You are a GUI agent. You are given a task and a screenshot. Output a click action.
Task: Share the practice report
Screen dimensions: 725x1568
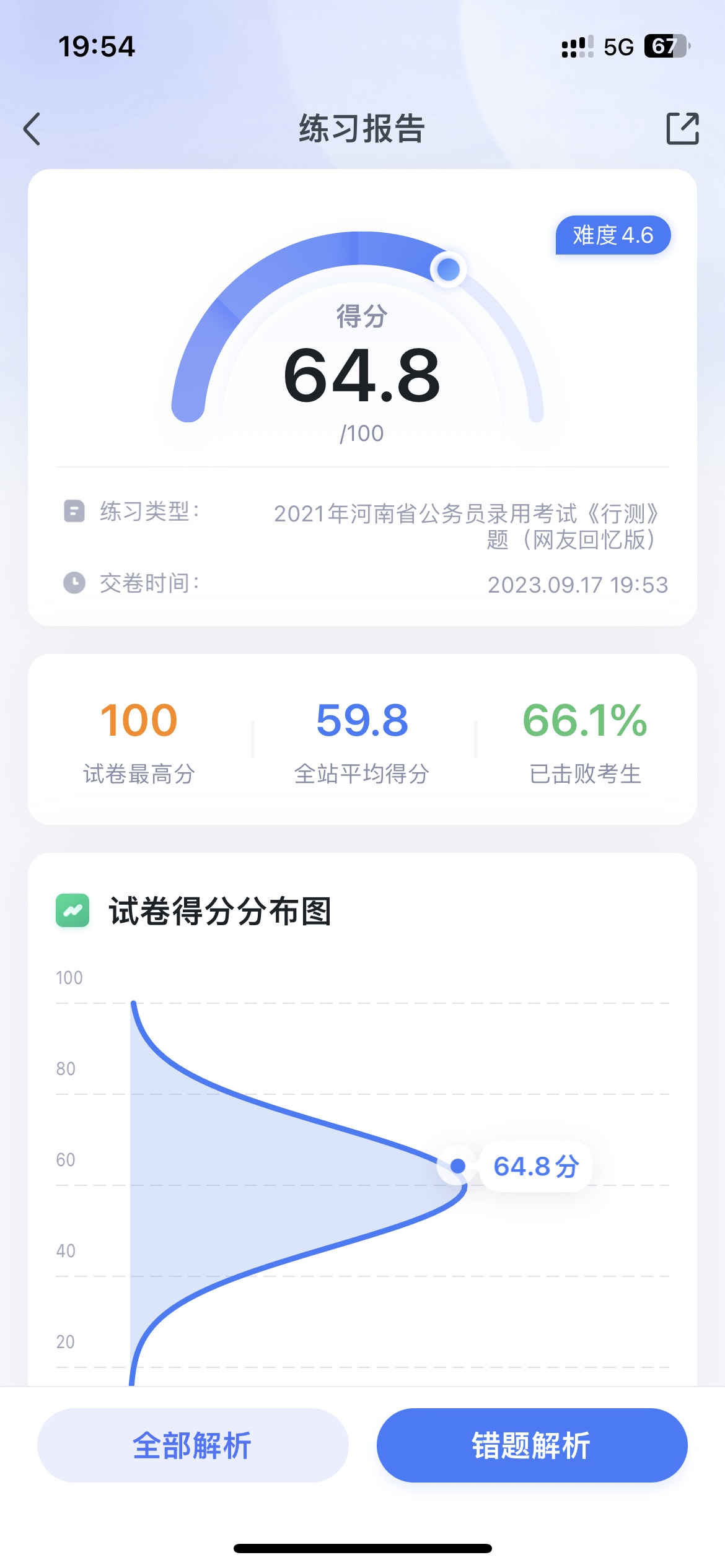point(682,128)
